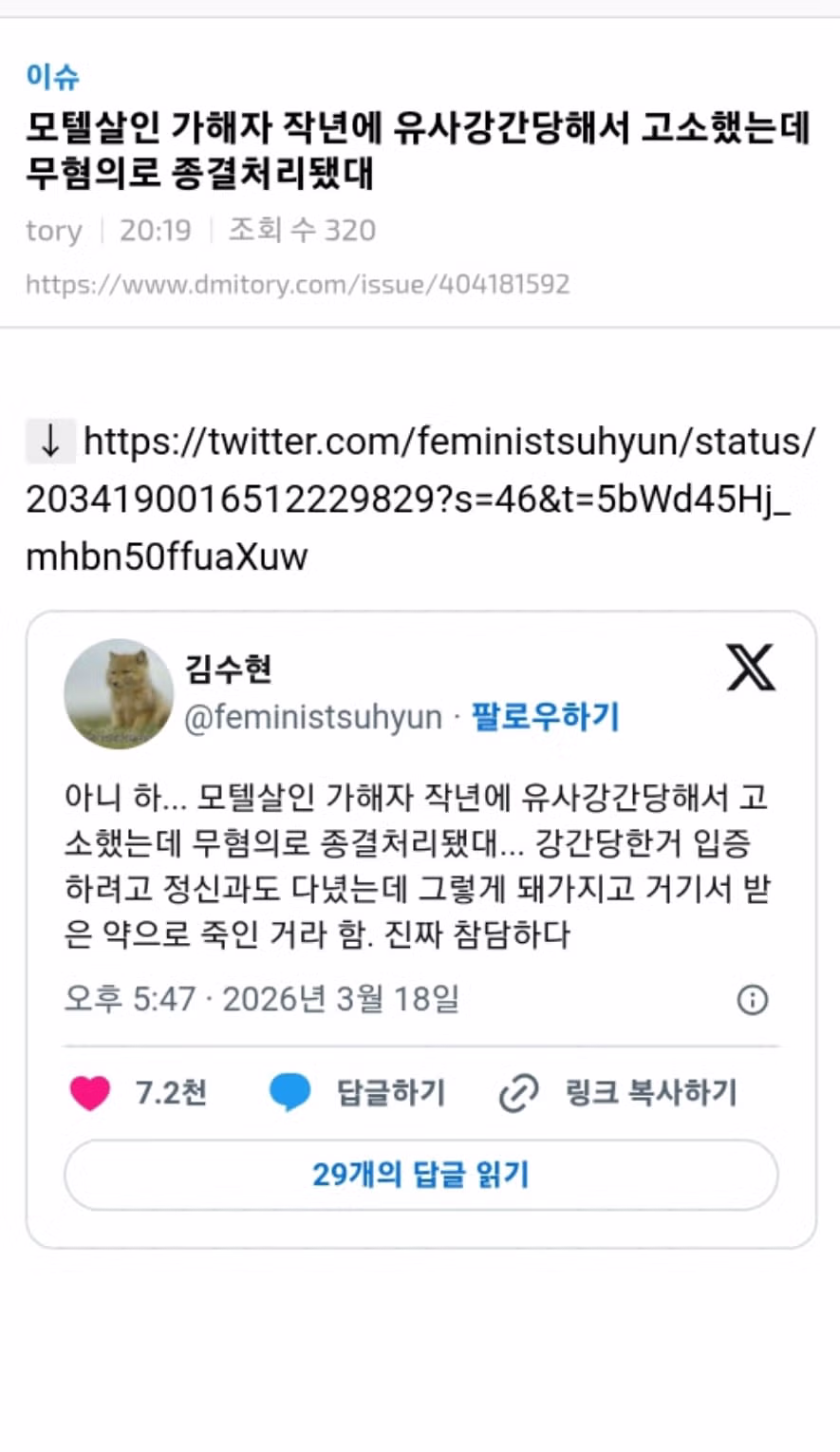Open the dmitory.com post URL

pyautogui.click(x=297, y=284)
